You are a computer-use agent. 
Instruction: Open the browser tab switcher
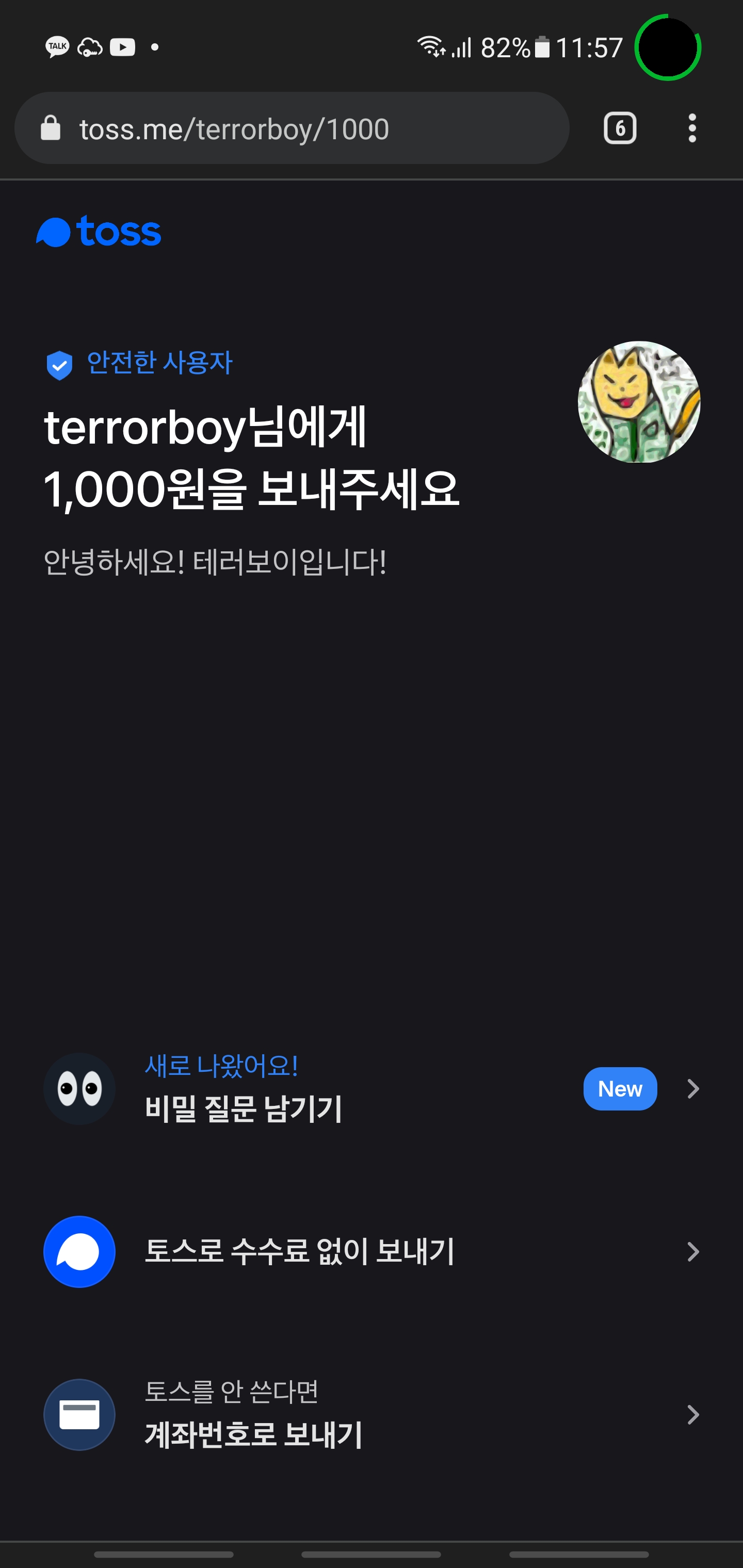pos(619,128)
